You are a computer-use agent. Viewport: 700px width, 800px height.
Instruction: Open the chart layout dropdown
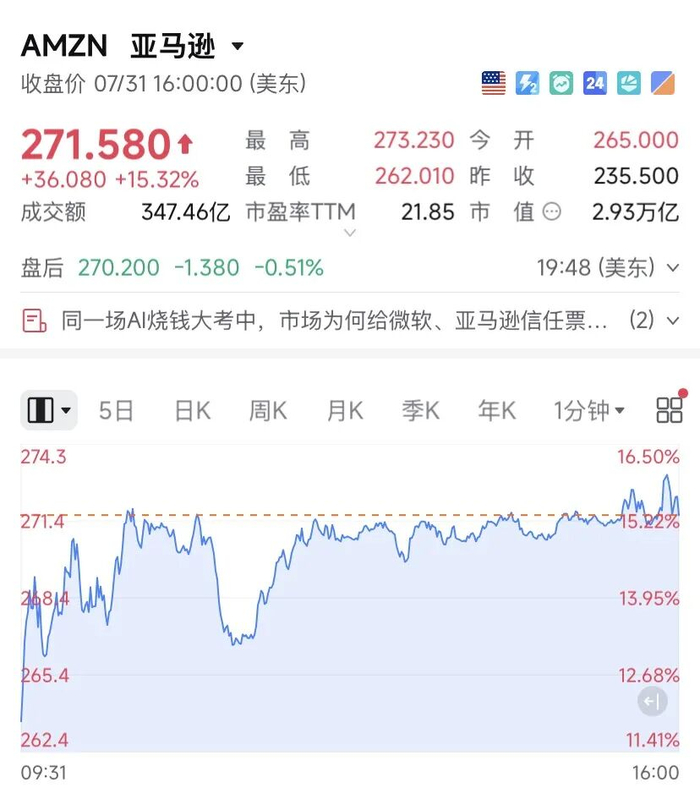49,410
